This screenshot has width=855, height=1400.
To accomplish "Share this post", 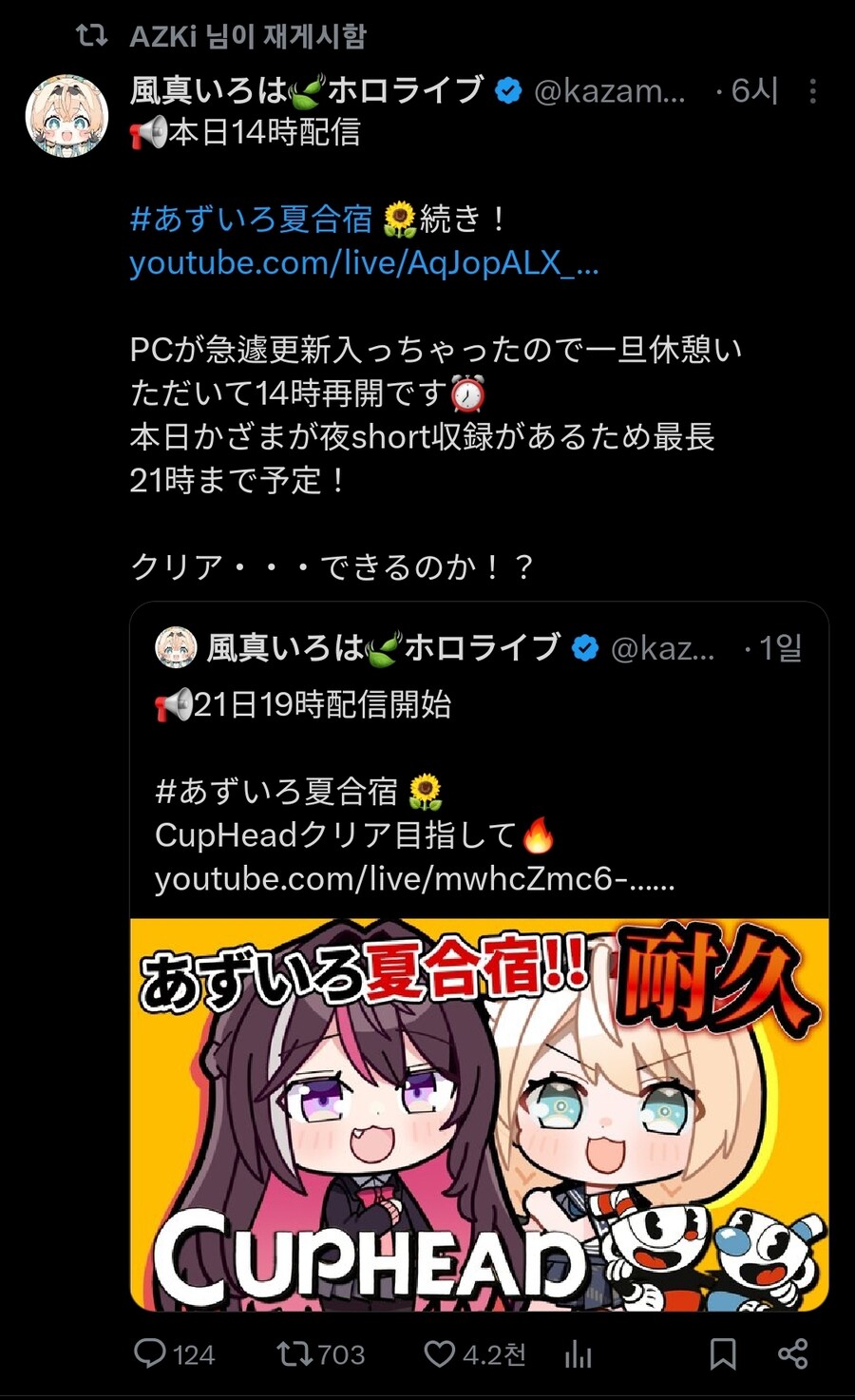I will tap(792, 1353).
